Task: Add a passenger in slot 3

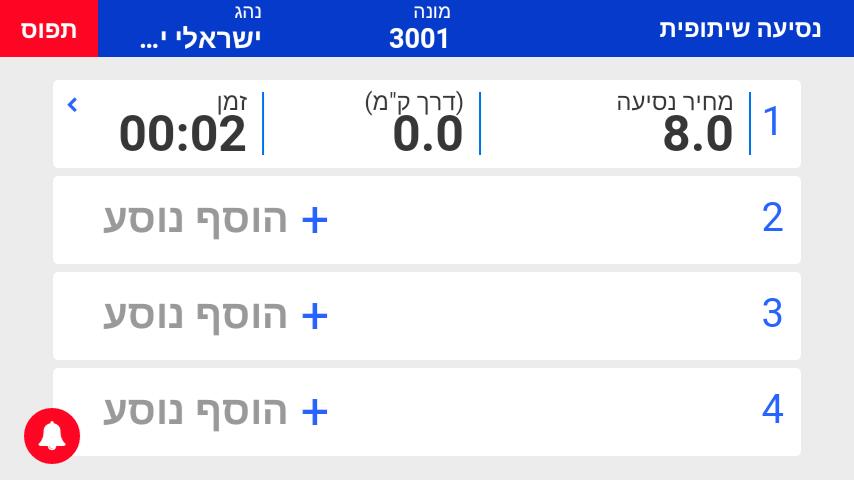Action: [217, 316]
